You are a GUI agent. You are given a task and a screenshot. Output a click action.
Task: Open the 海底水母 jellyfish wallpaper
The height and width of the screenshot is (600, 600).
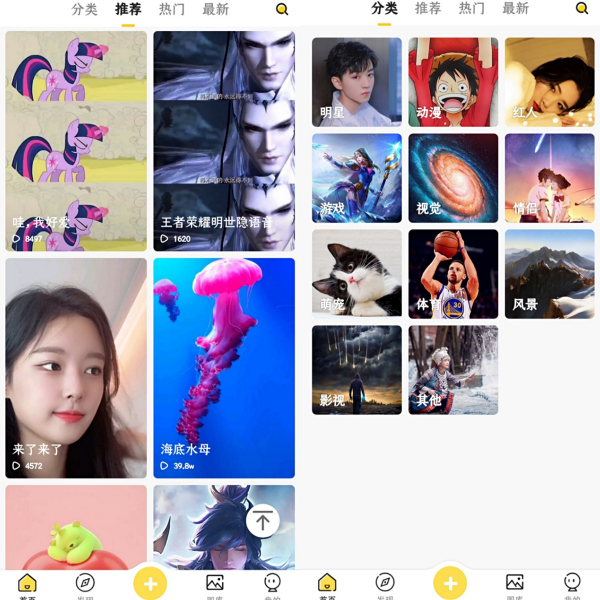point(224,368)
